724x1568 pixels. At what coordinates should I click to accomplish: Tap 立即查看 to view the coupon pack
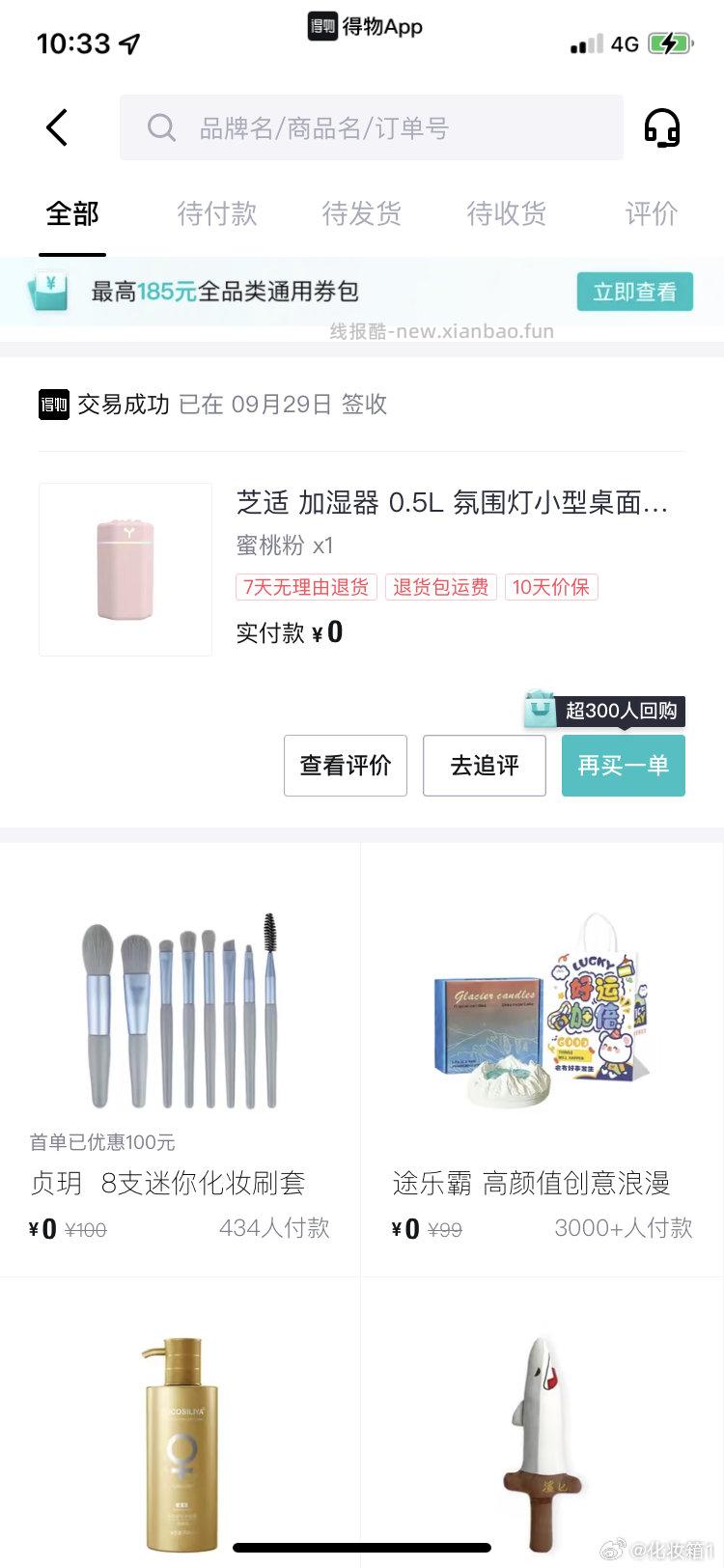tap(635, 291)
